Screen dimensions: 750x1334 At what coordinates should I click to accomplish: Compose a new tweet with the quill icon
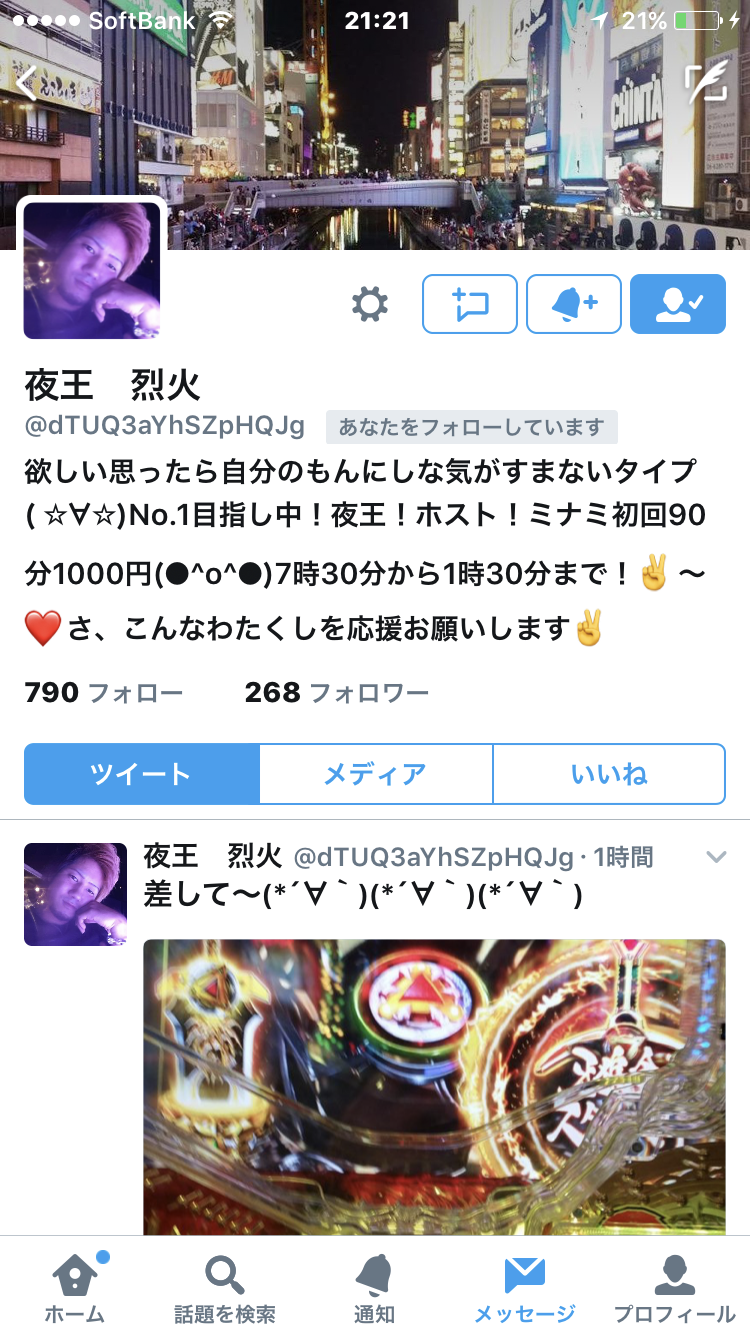click(706, 83)
